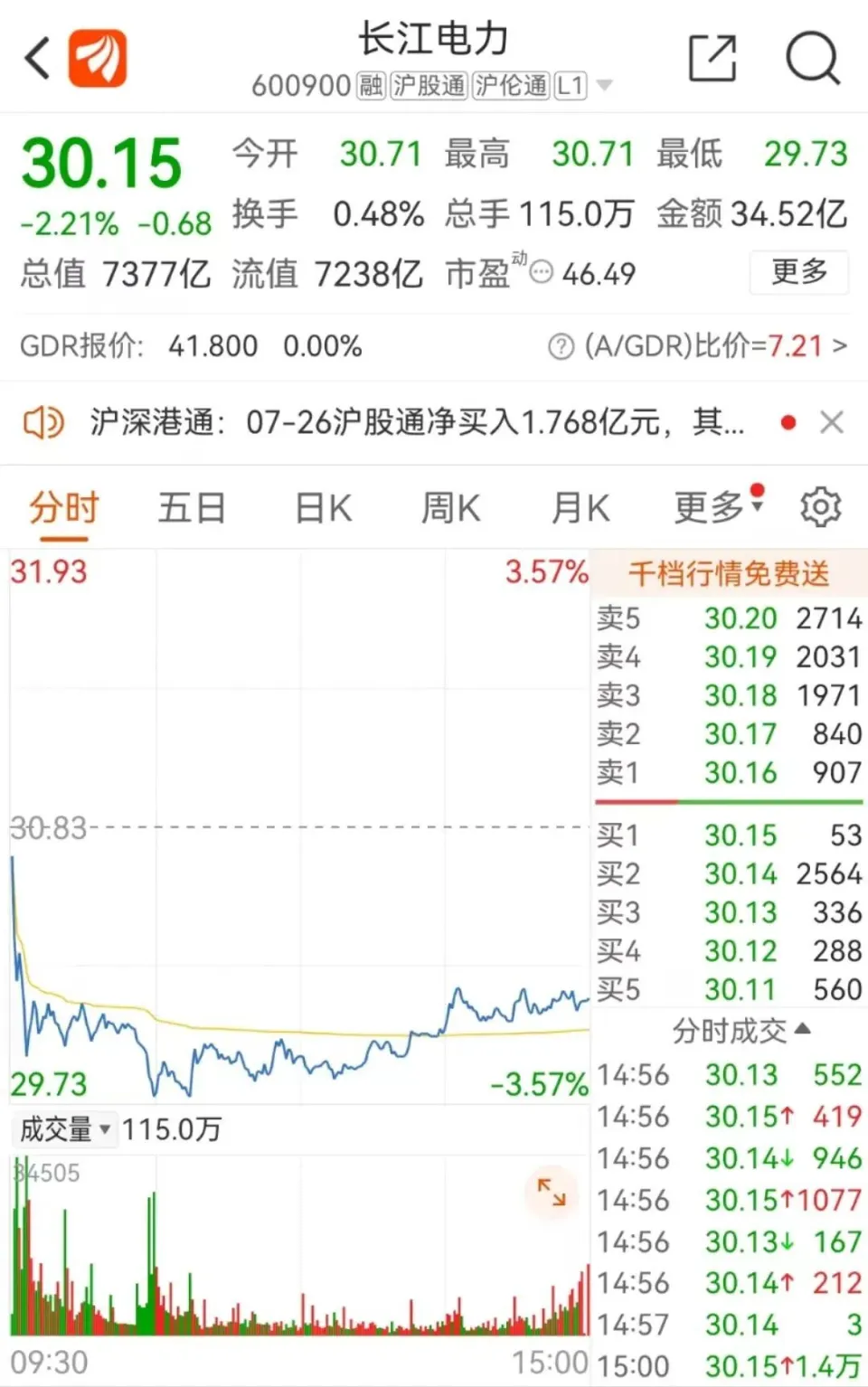Switch to the 月K chart tab
The height and width of the screenshot is (1387, 868).
pos(580,508)
